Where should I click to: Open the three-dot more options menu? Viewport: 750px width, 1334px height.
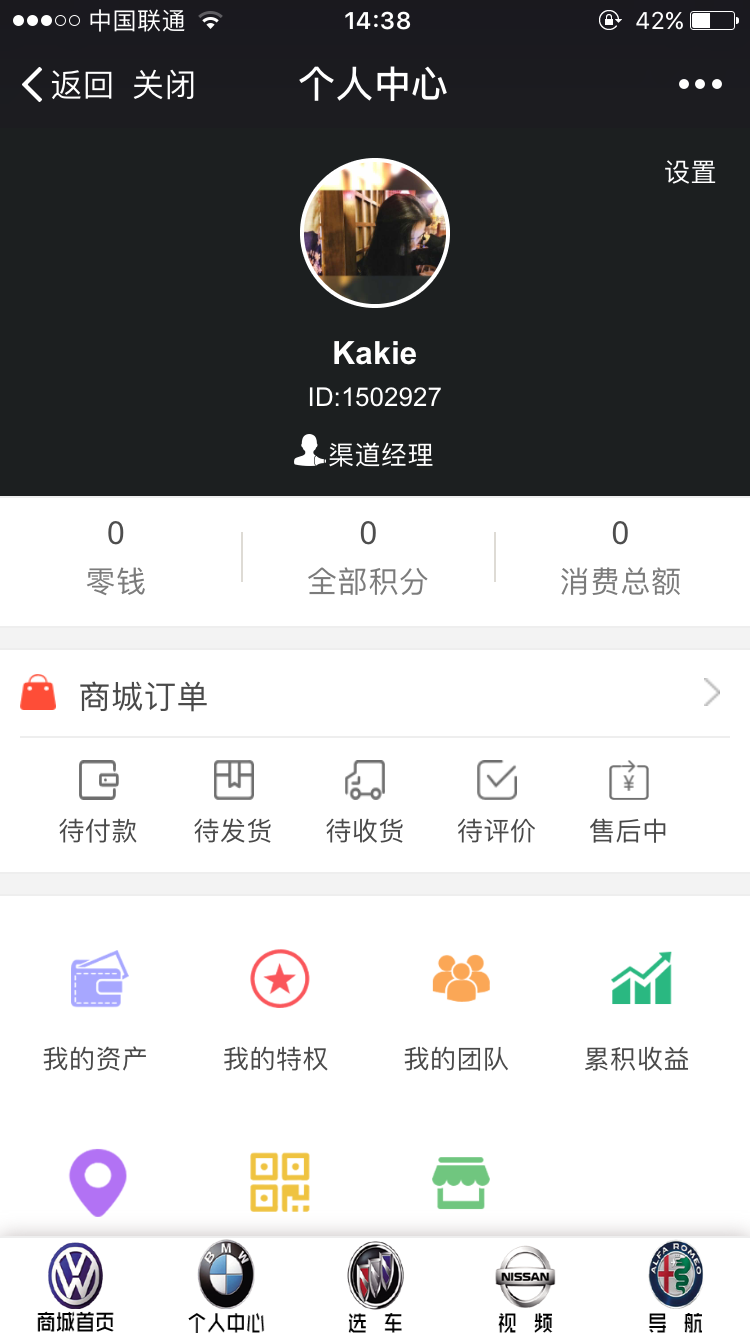tap(699, 84)
